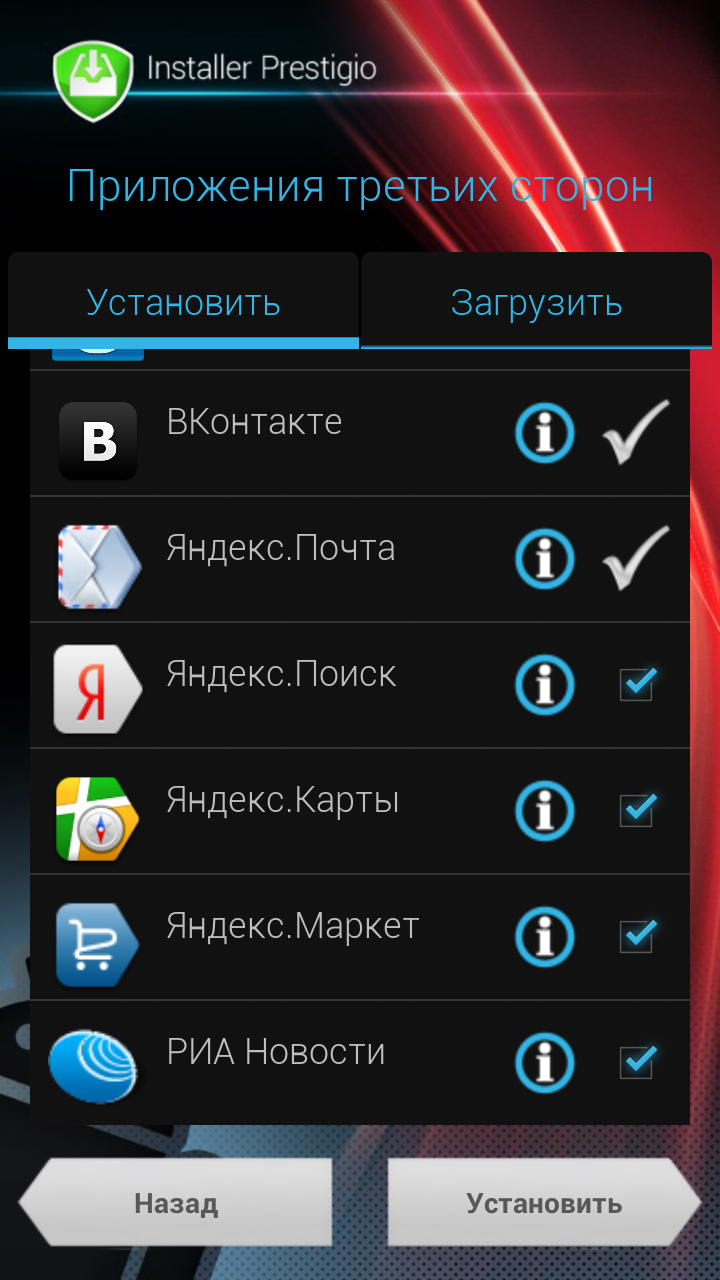Uncheck the Яндекс.Поиск checkbox
The width and height of the screenshot is (720, 1280).
tap(637, 685)
